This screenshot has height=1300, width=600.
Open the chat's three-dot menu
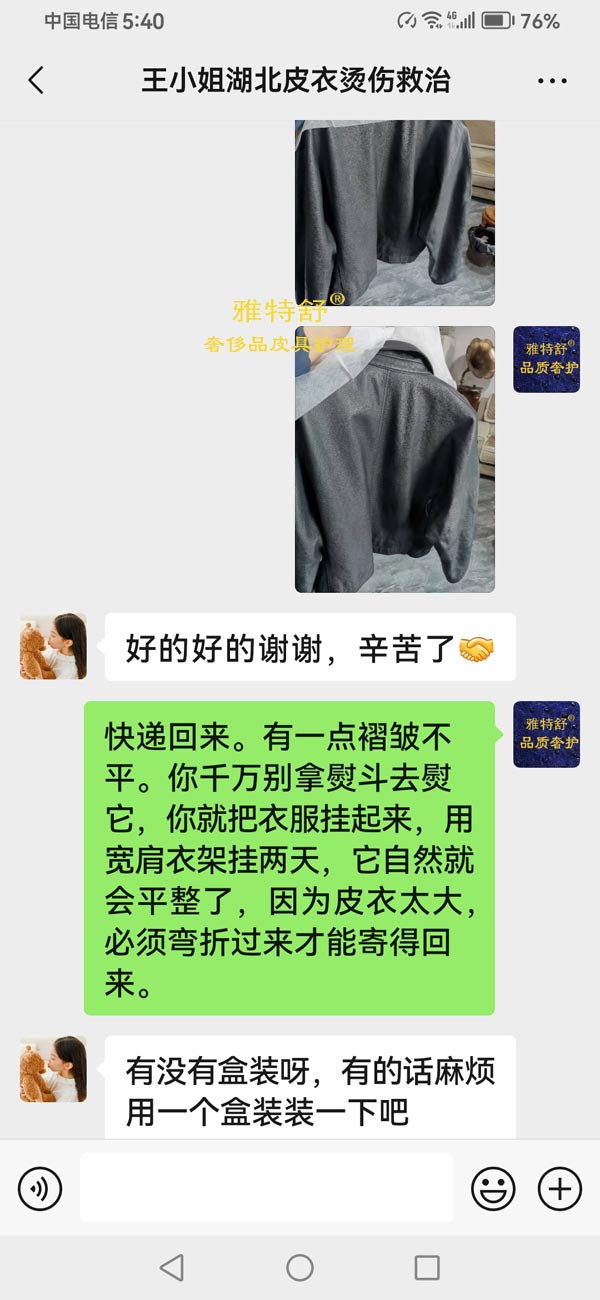[552, 81]
